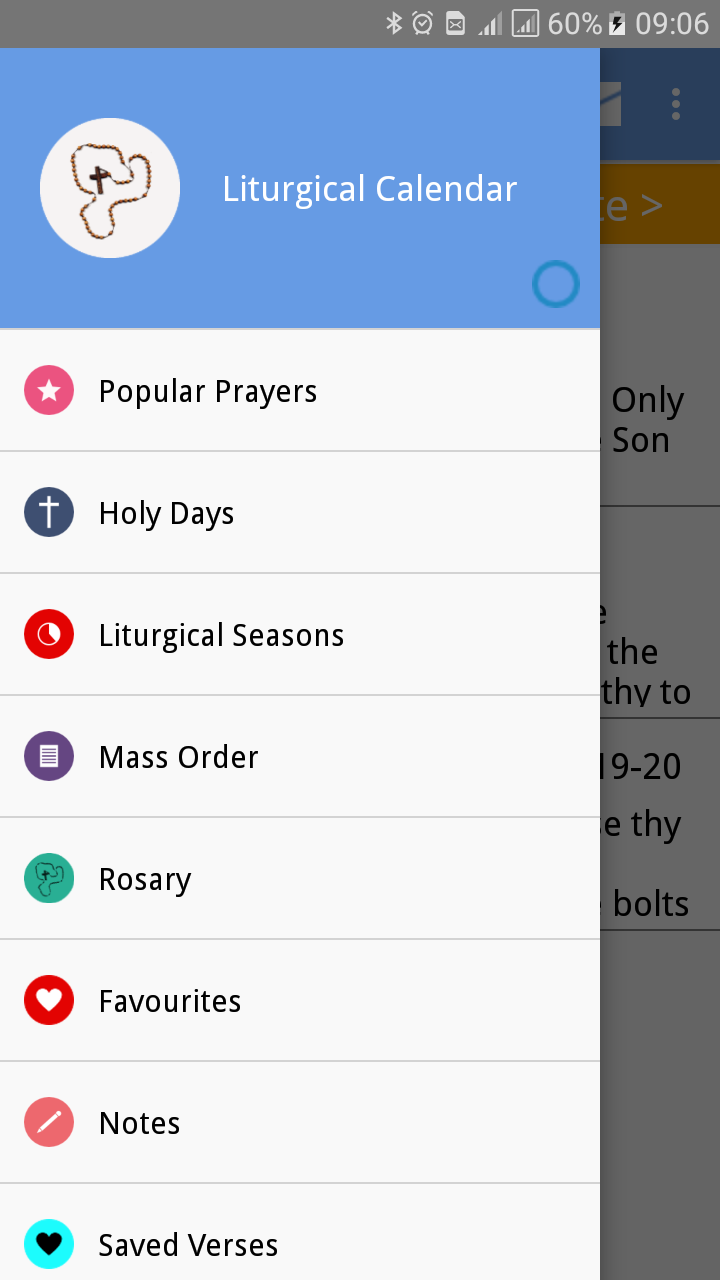Open the Rosary section icon
Viewport: 720px width, 1280px height.
(x=48, y=878)
